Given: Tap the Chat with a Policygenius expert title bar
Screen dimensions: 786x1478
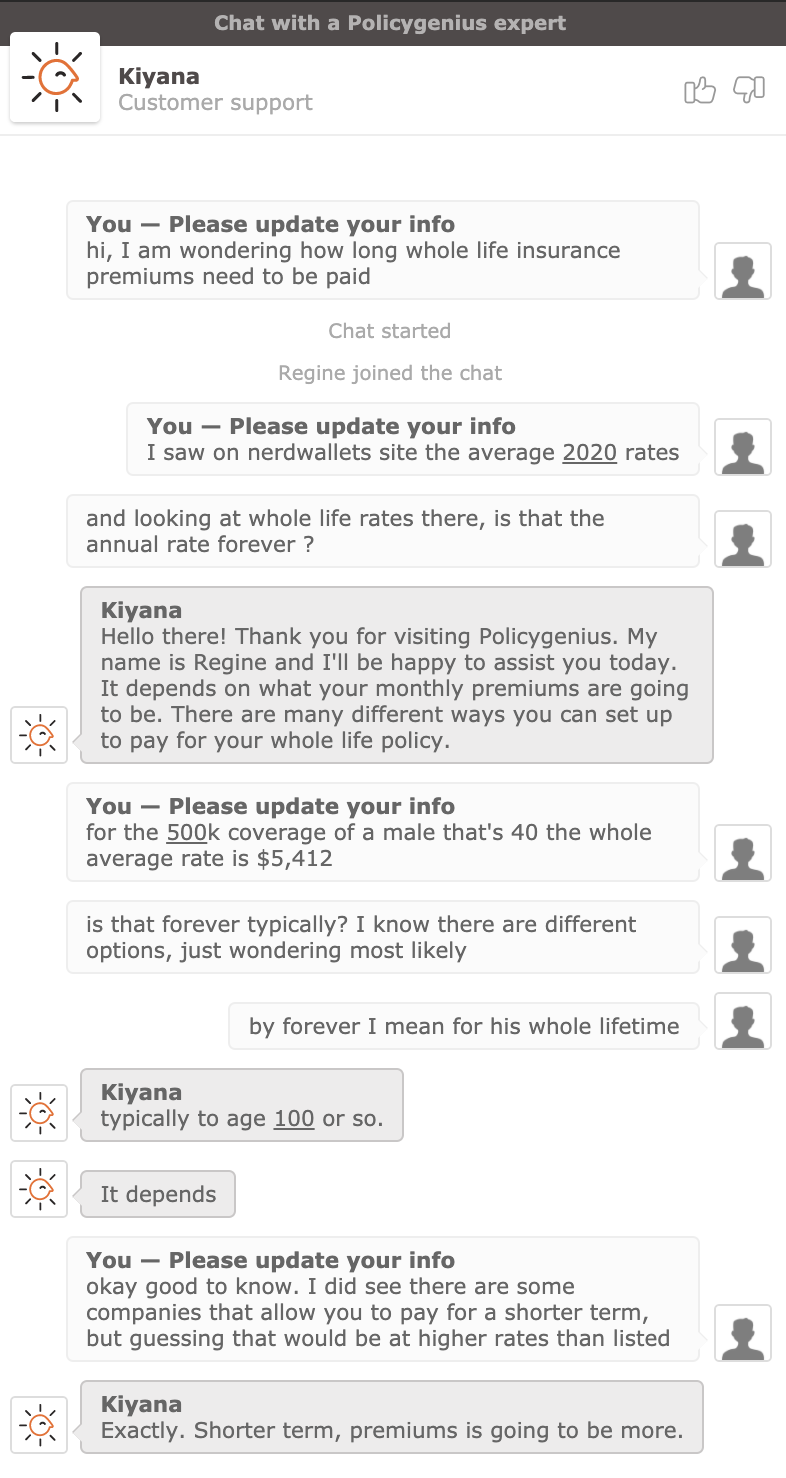Looking at the screenshot, I should [x=393, y=23].
